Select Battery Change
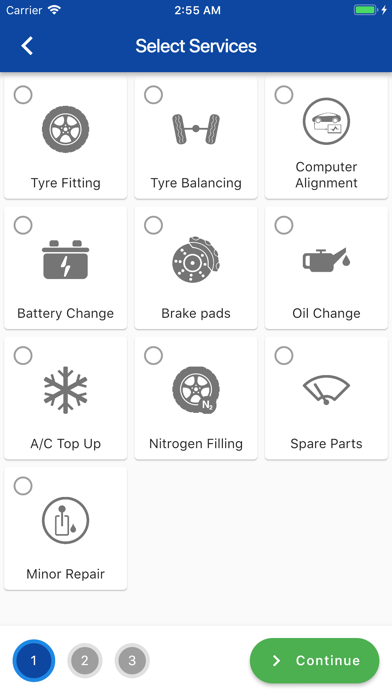Viewport: 392px width, 696px height. click(x=66, y=268)
